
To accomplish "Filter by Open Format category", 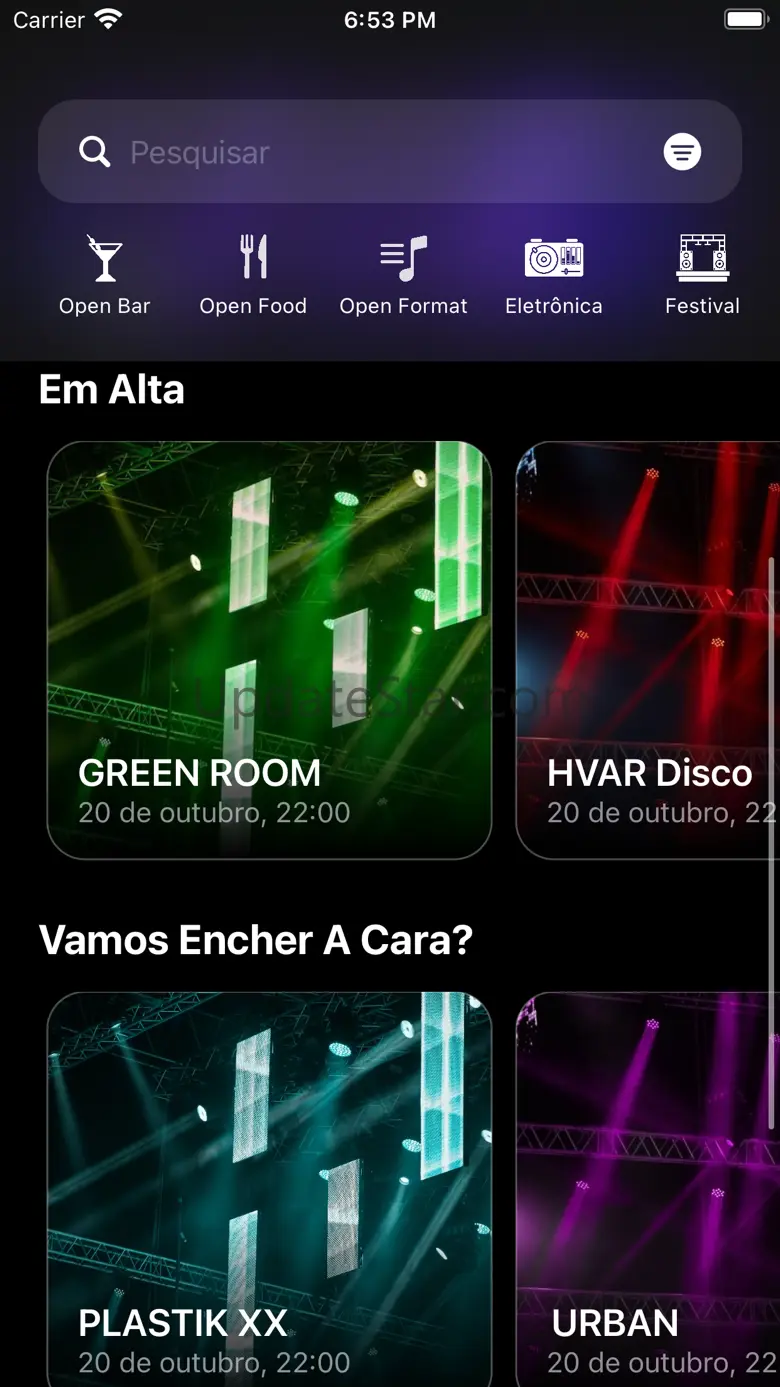I will [403, 276].
